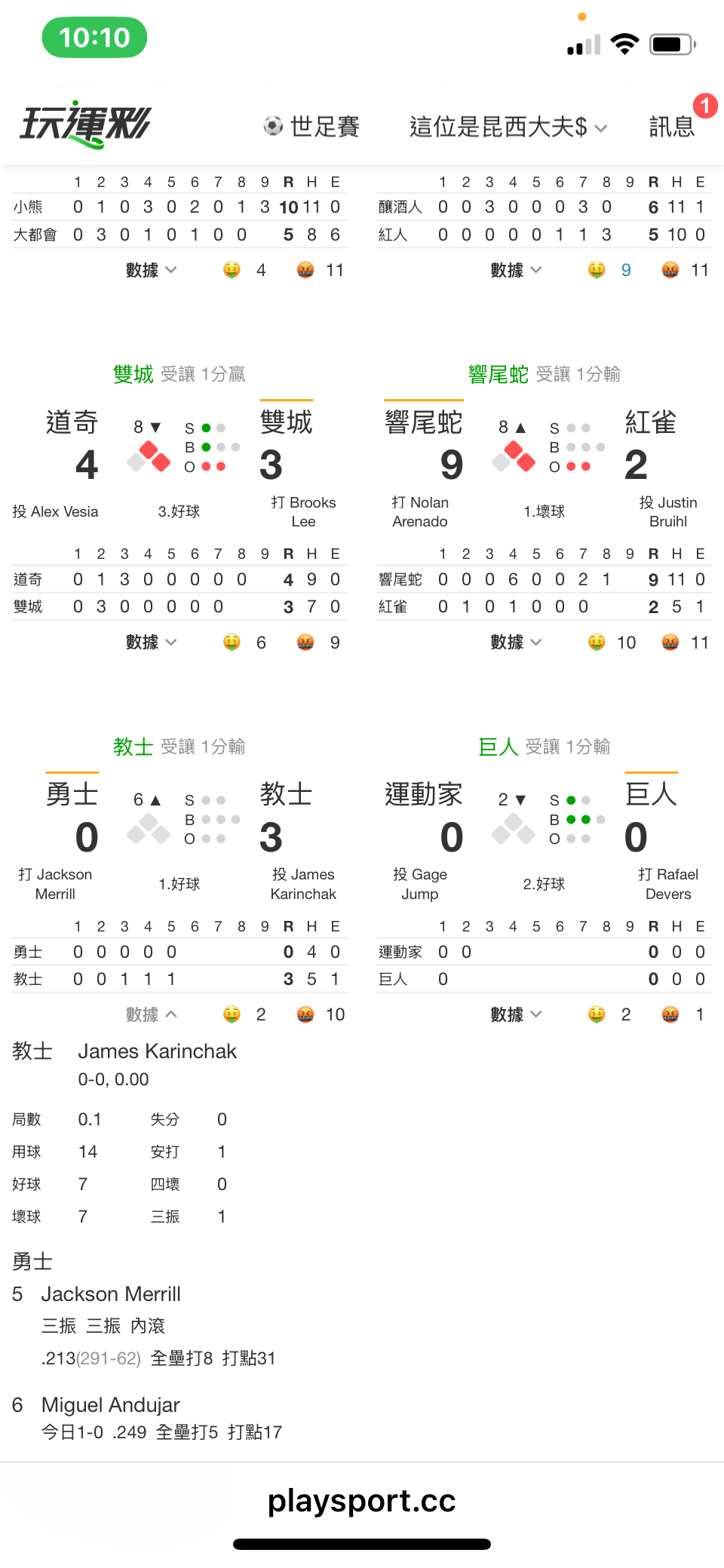This screenshot has height=1568, width=724.
Task: Open 訊息 messages with one notification
Action: pyautogui.click(x=672, y=126)
